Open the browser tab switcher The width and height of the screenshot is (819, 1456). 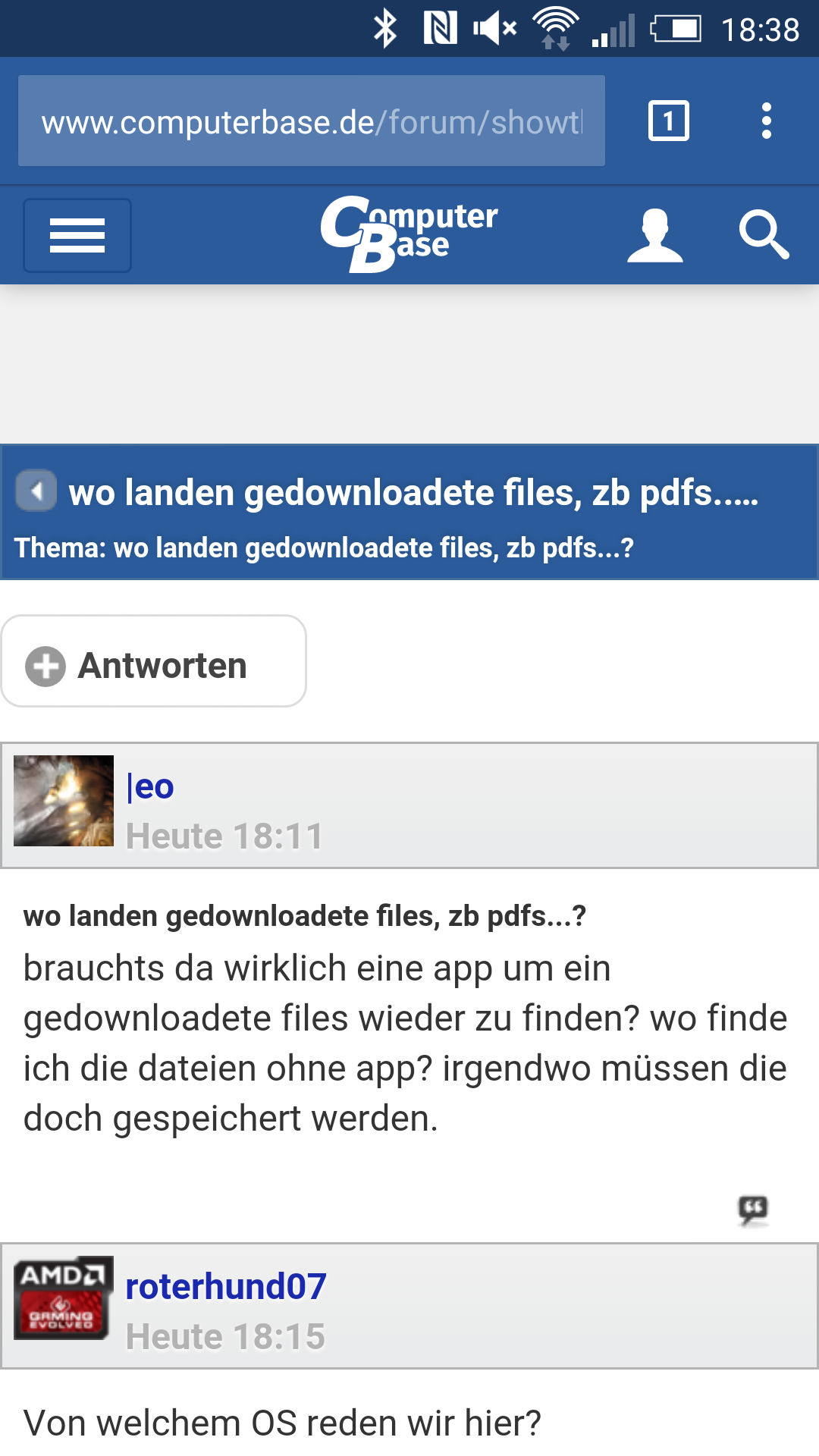668,121
